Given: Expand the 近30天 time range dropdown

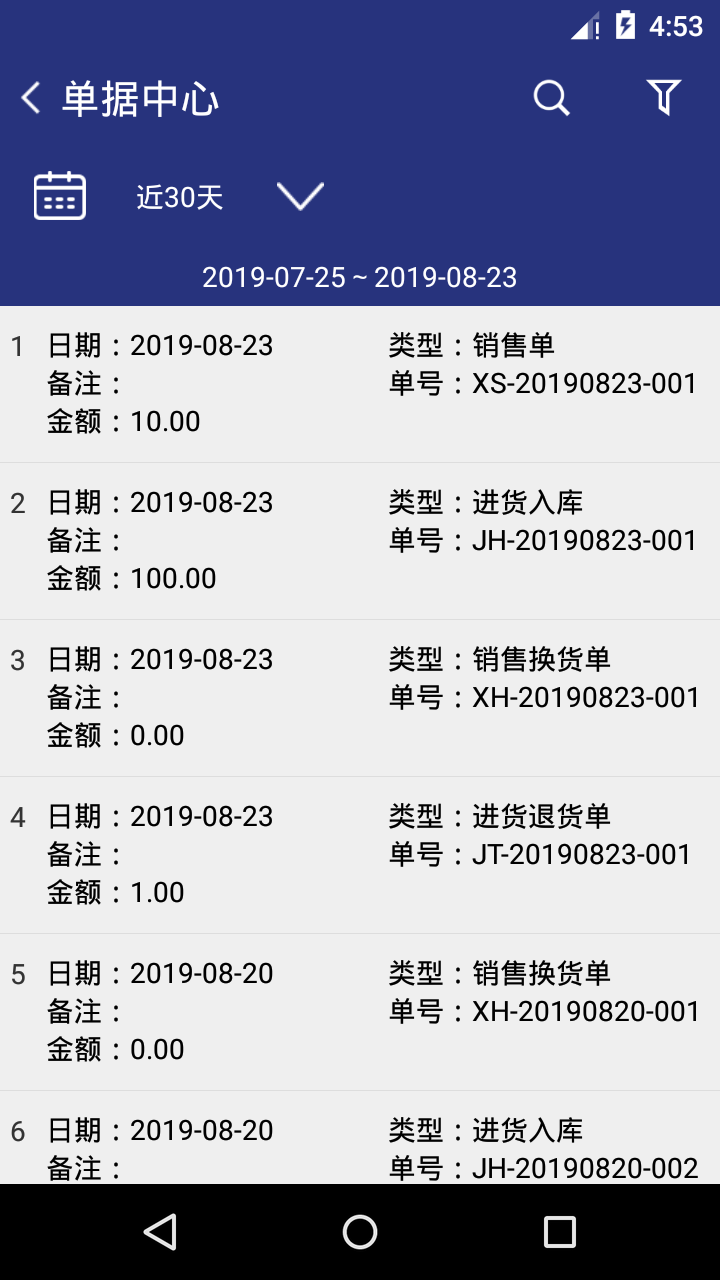Looking at the screenshot, I should coord(178,197).
